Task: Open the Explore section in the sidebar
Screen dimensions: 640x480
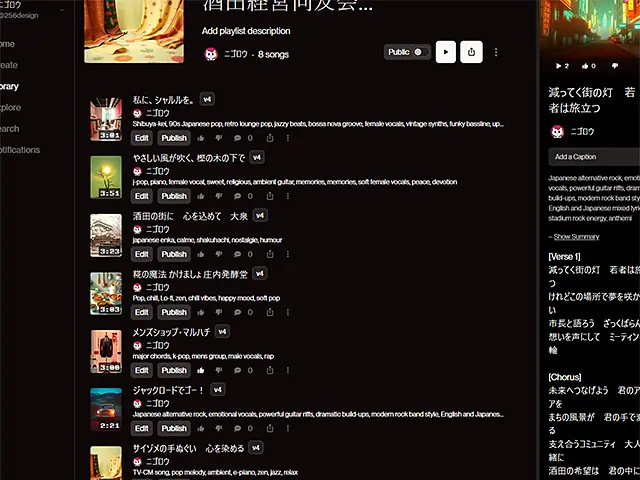Action: (x=10, y=107)
